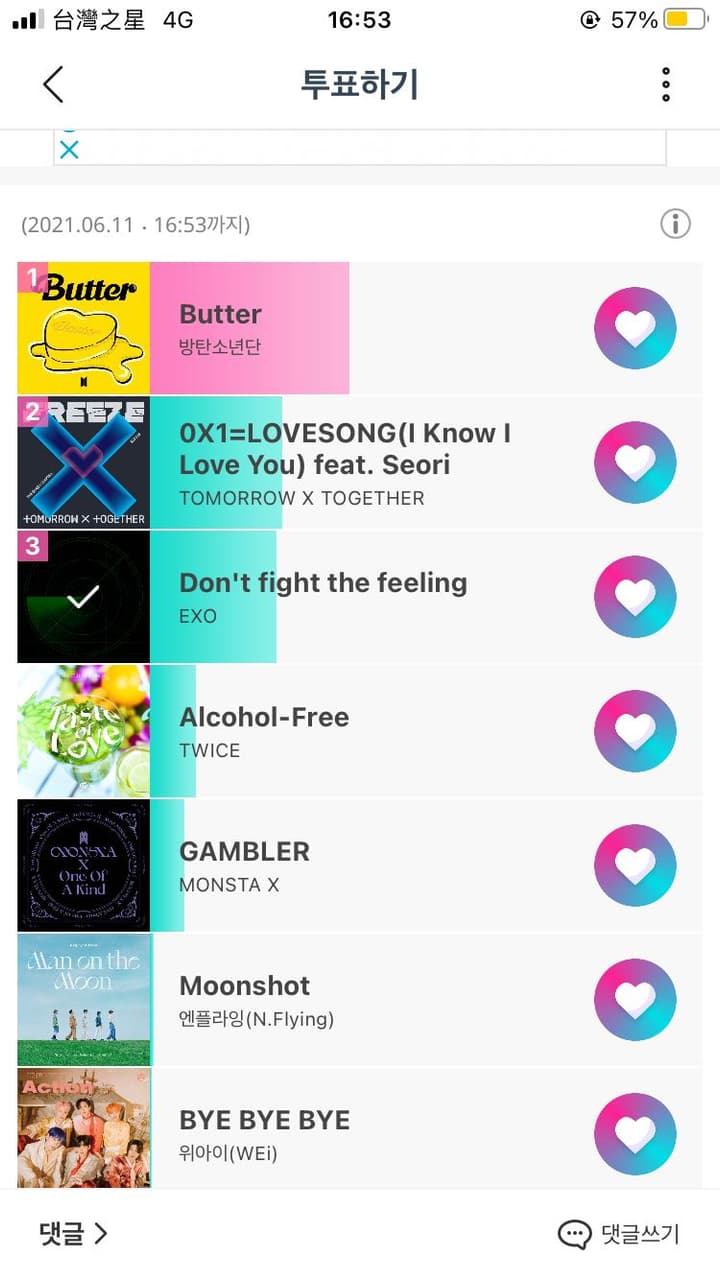The image size is (720, 1280).
Task: Cast a heart vote for Moonshot
Action: [x=635, y=999]
